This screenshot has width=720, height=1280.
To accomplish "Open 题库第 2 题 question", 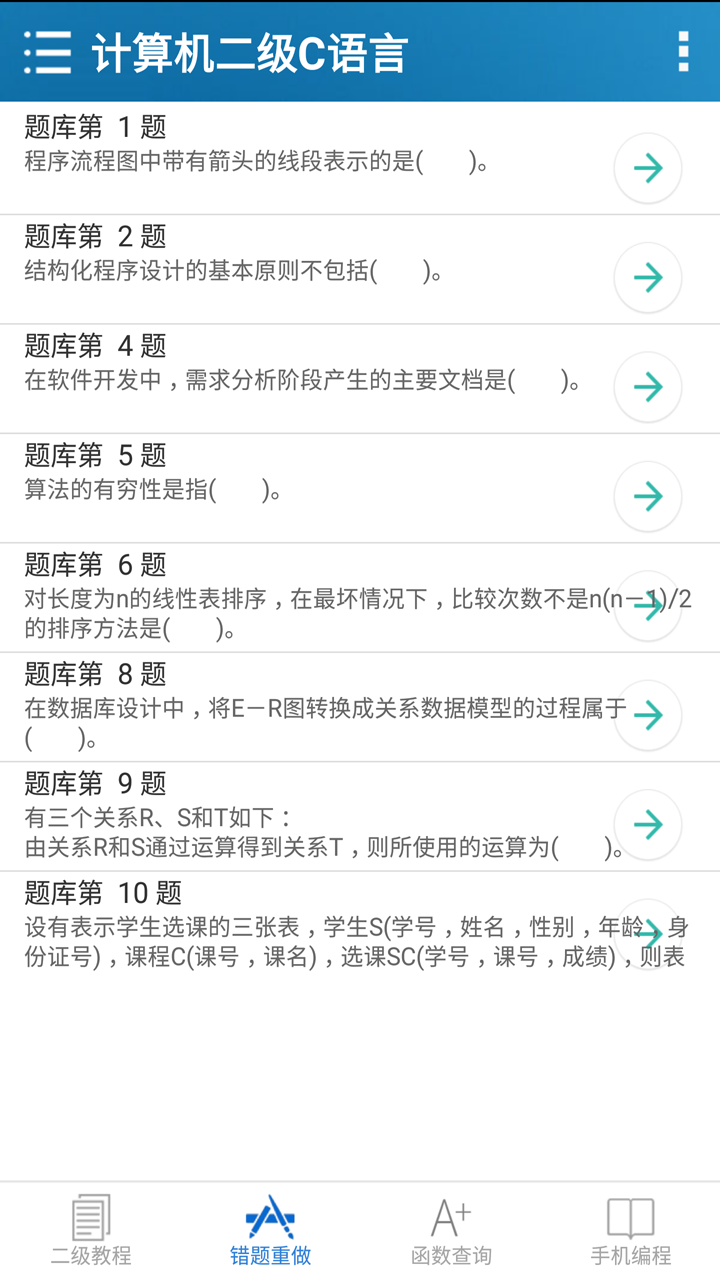I will (648, 277).
